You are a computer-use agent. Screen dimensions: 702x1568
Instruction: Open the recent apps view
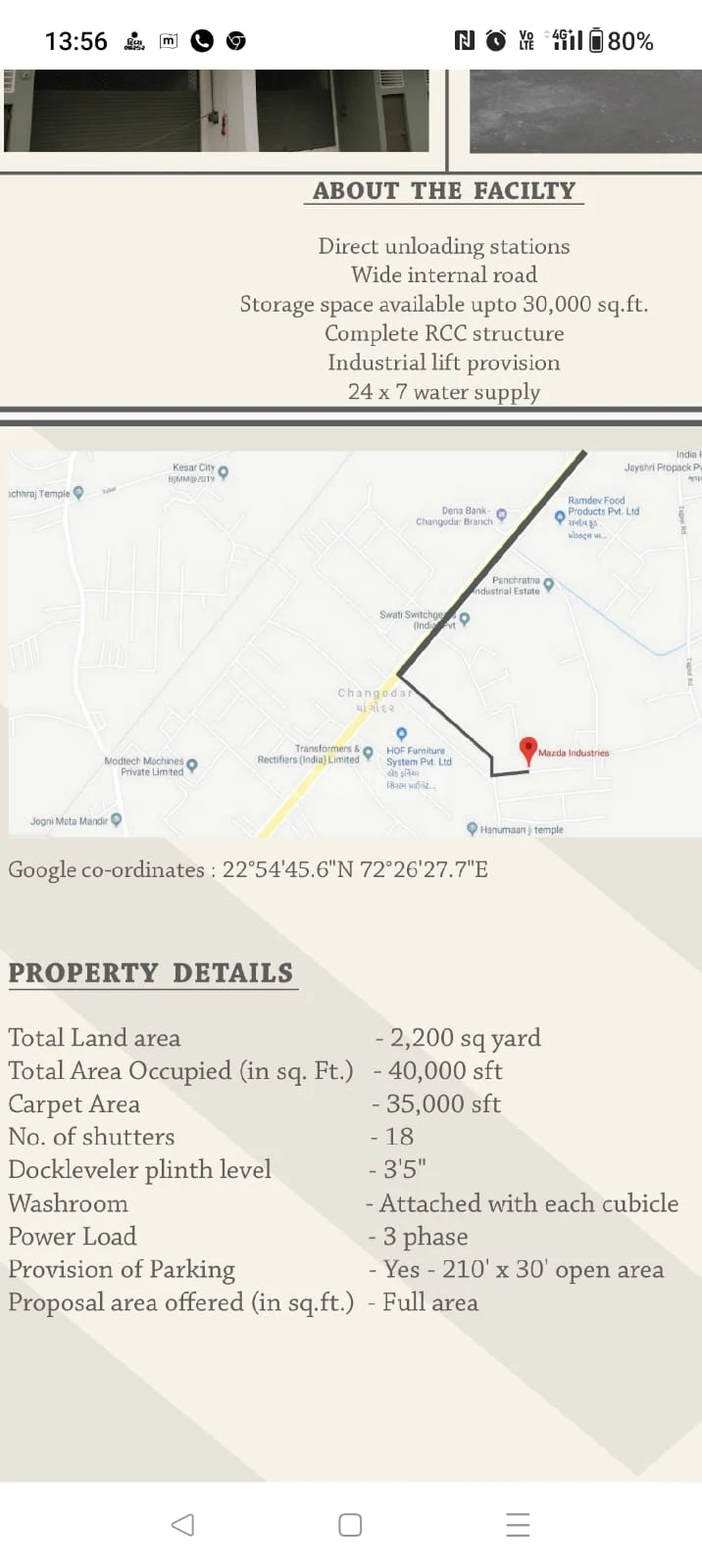point(518,1524)
